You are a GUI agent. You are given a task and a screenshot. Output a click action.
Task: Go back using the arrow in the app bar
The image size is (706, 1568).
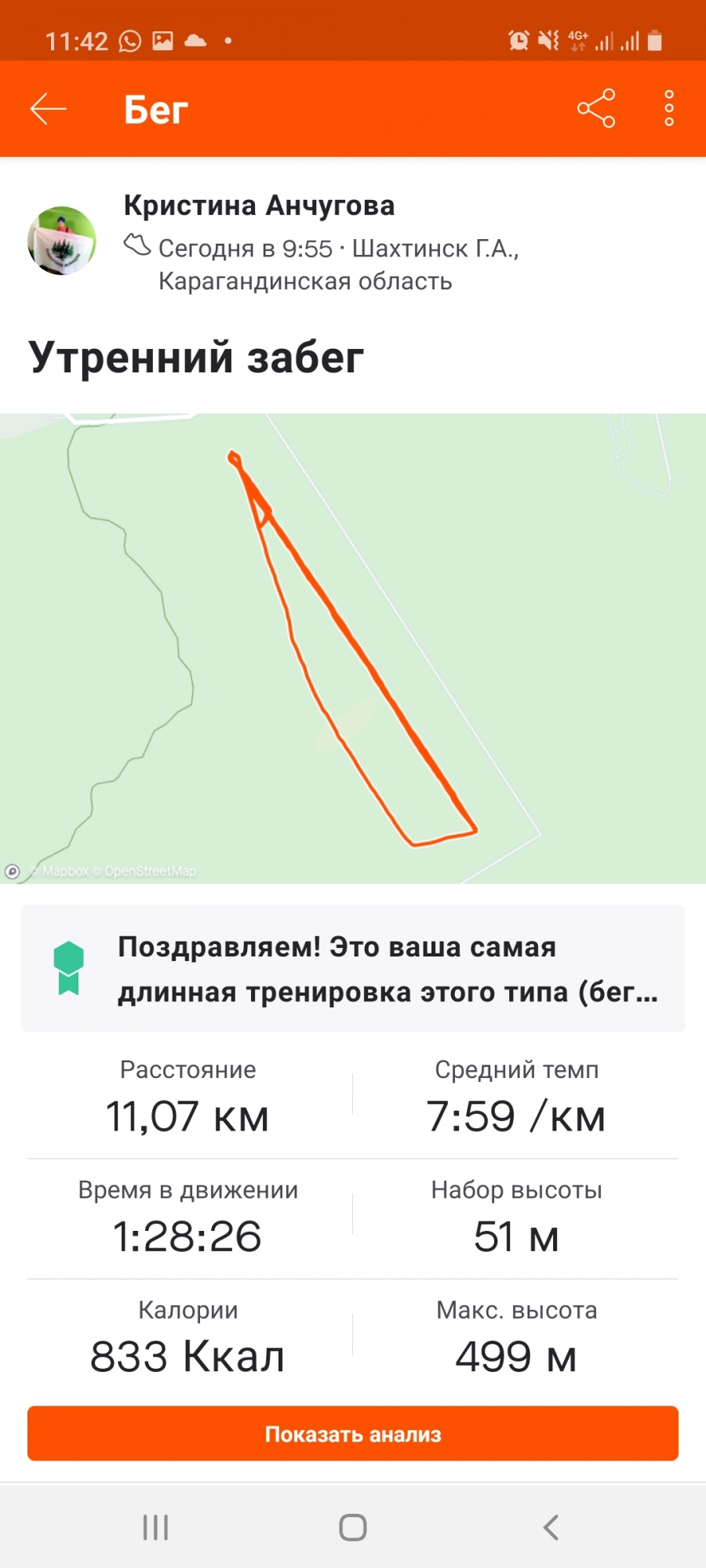pos(48,109)
